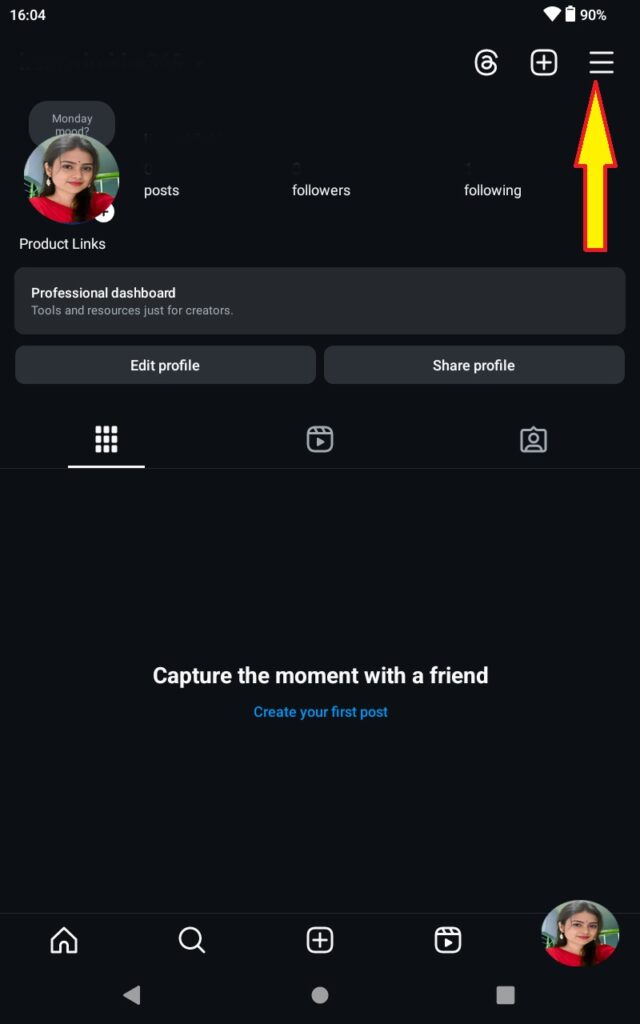
Task: Open Threads from the top bar
Action: (x=486, y=63)
